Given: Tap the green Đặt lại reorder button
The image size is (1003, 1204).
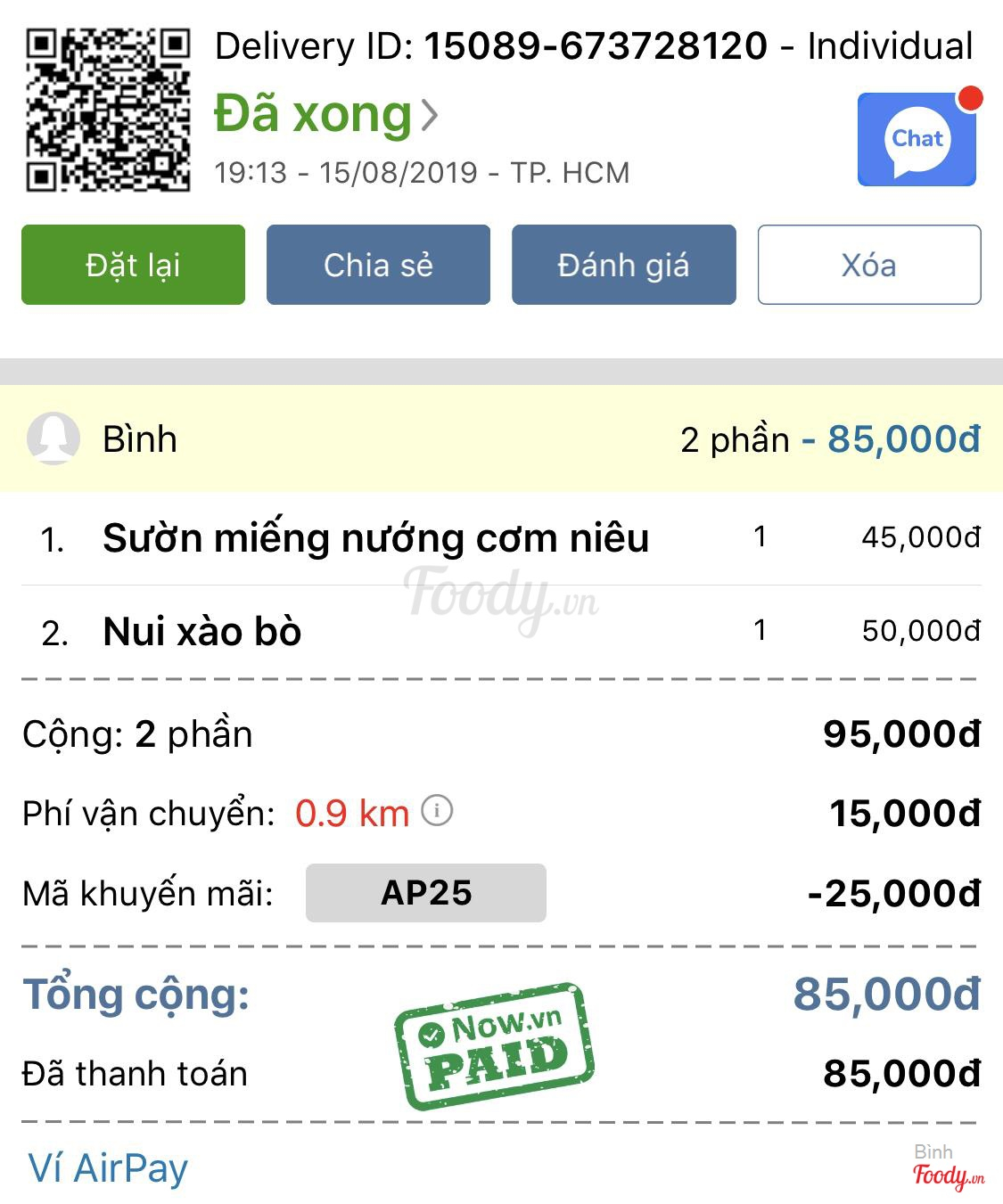Looking at the screenshot, I should [x=133, y=265].
